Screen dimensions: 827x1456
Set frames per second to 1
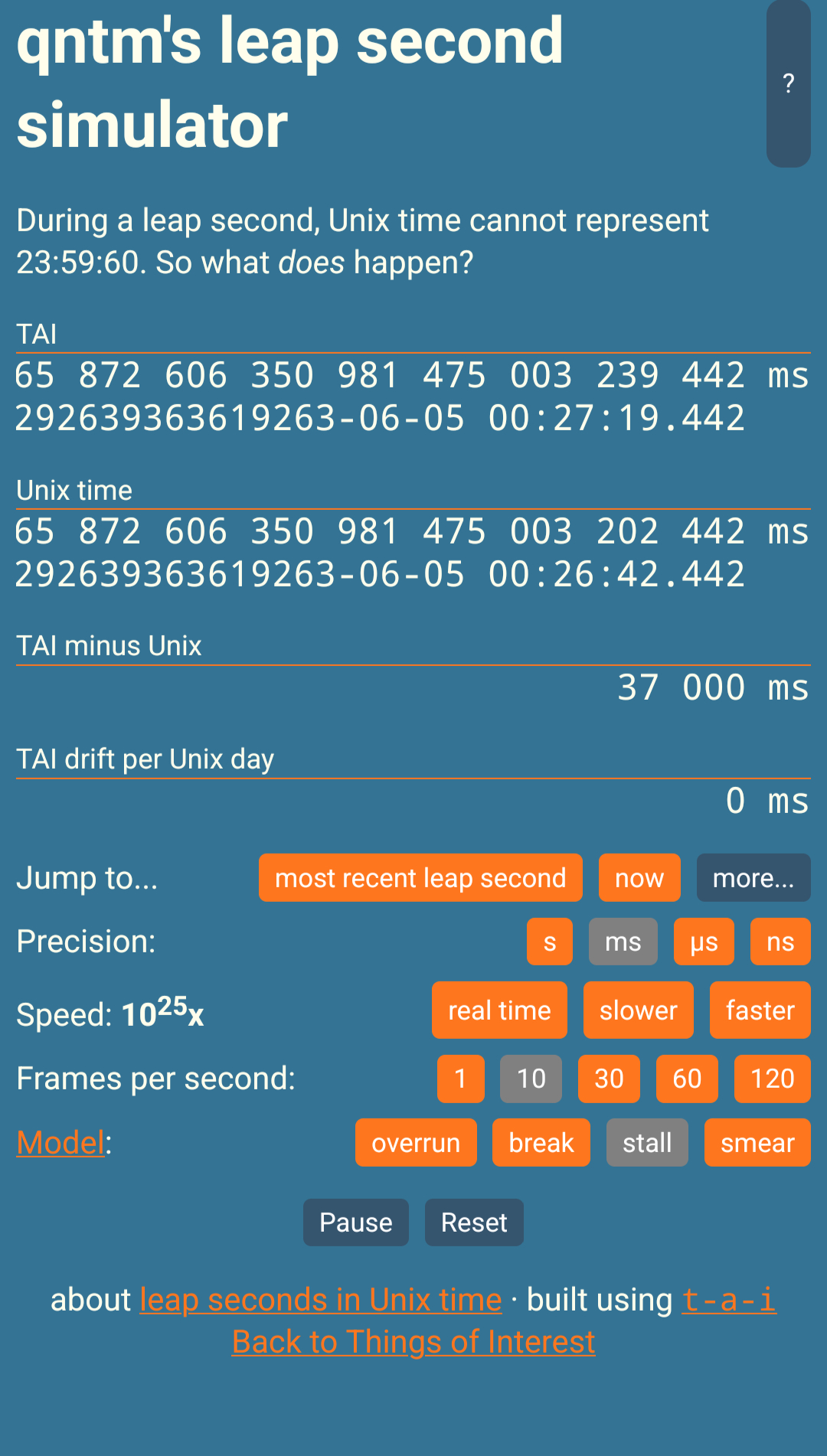pyautogui.click(x=460, y=1079)
